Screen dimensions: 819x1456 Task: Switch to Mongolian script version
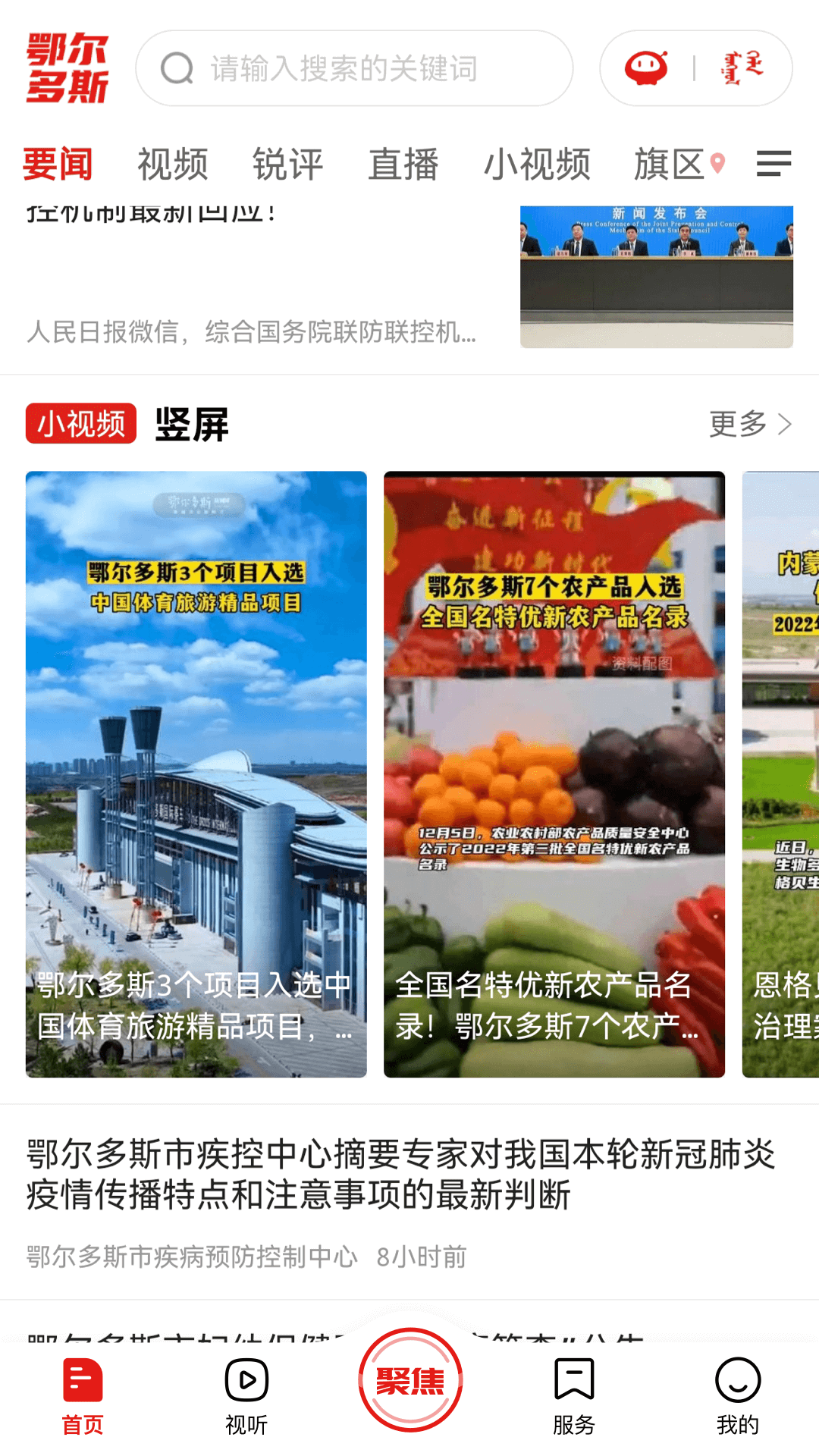[x=736, y=68]
